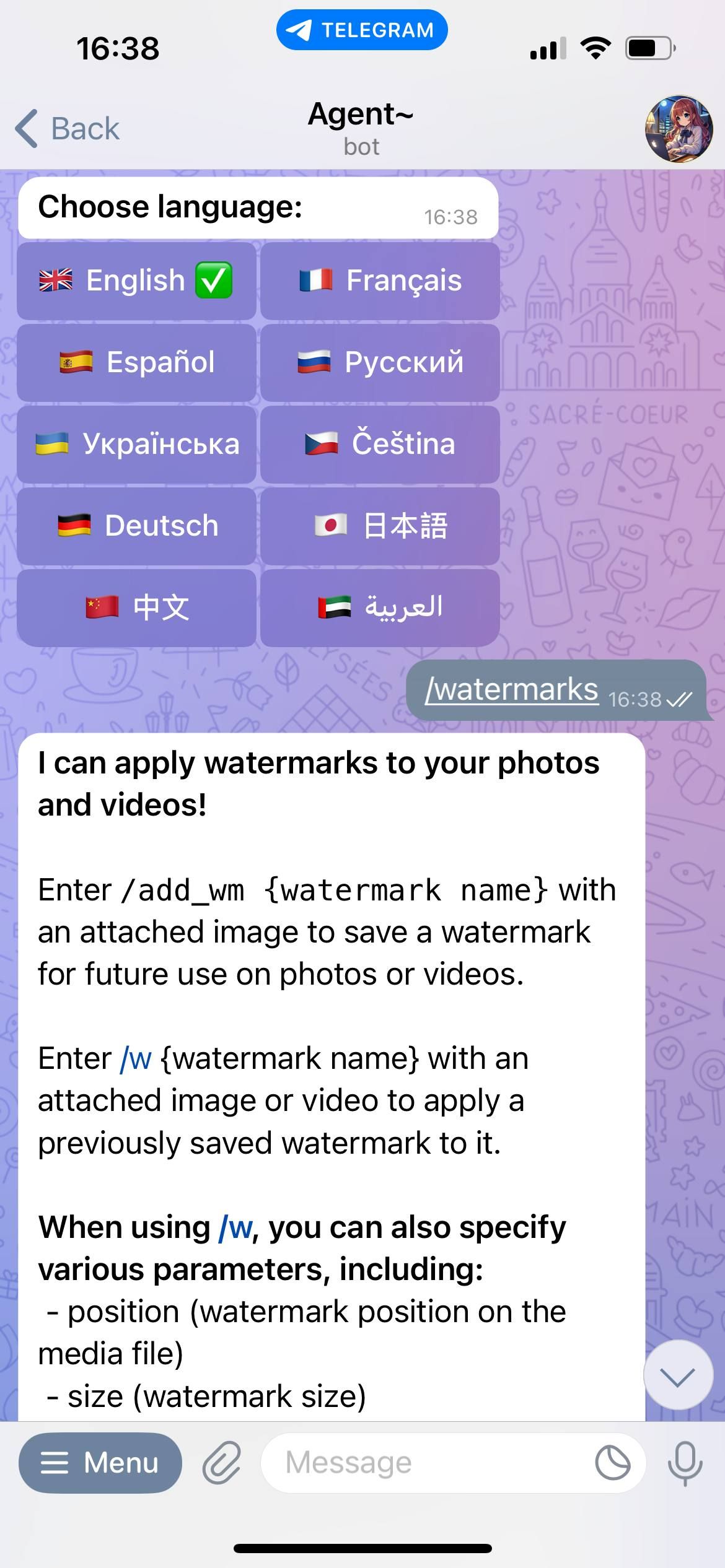
Task: Open the Agent~ bot profile picture
Action: (679, 129)
